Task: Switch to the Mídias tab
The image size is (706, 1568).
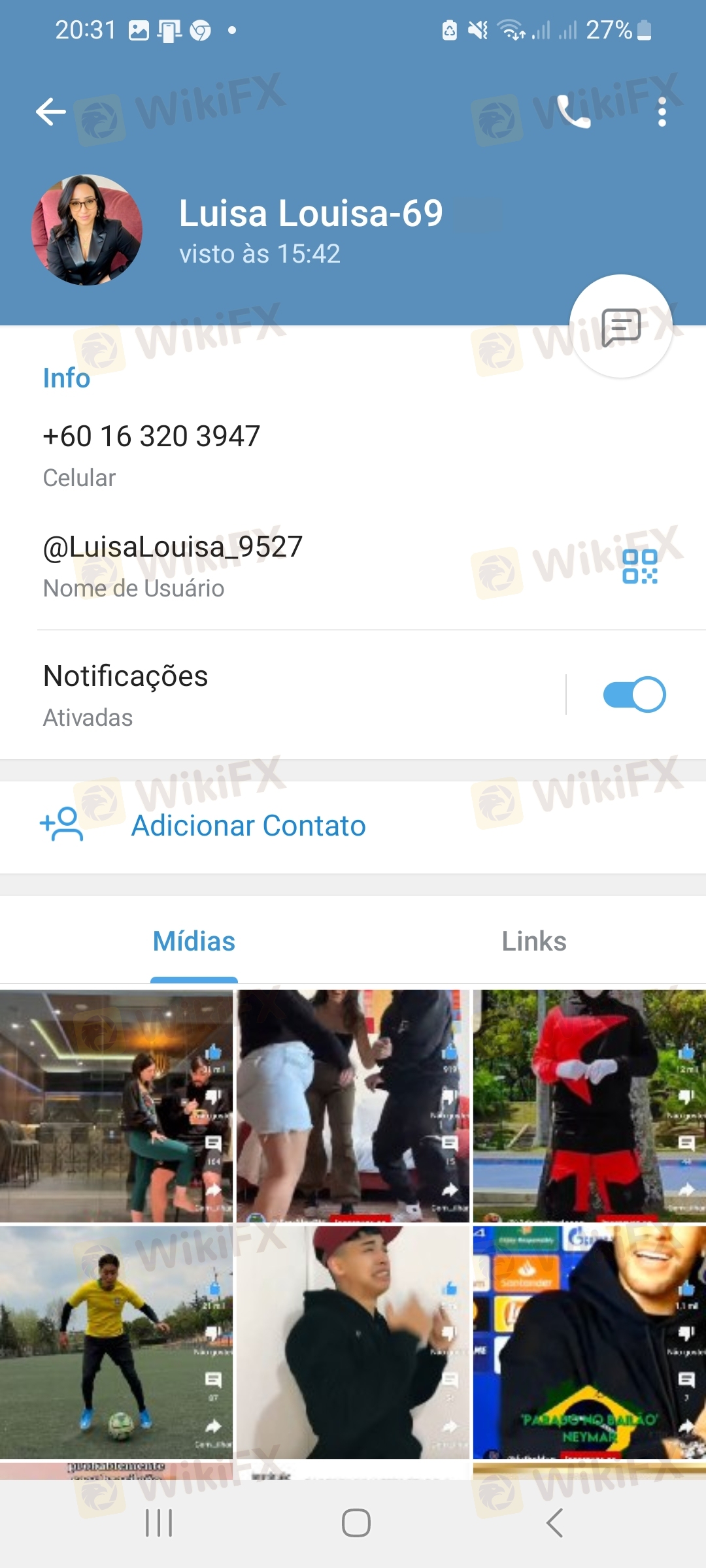Action: 194,941
